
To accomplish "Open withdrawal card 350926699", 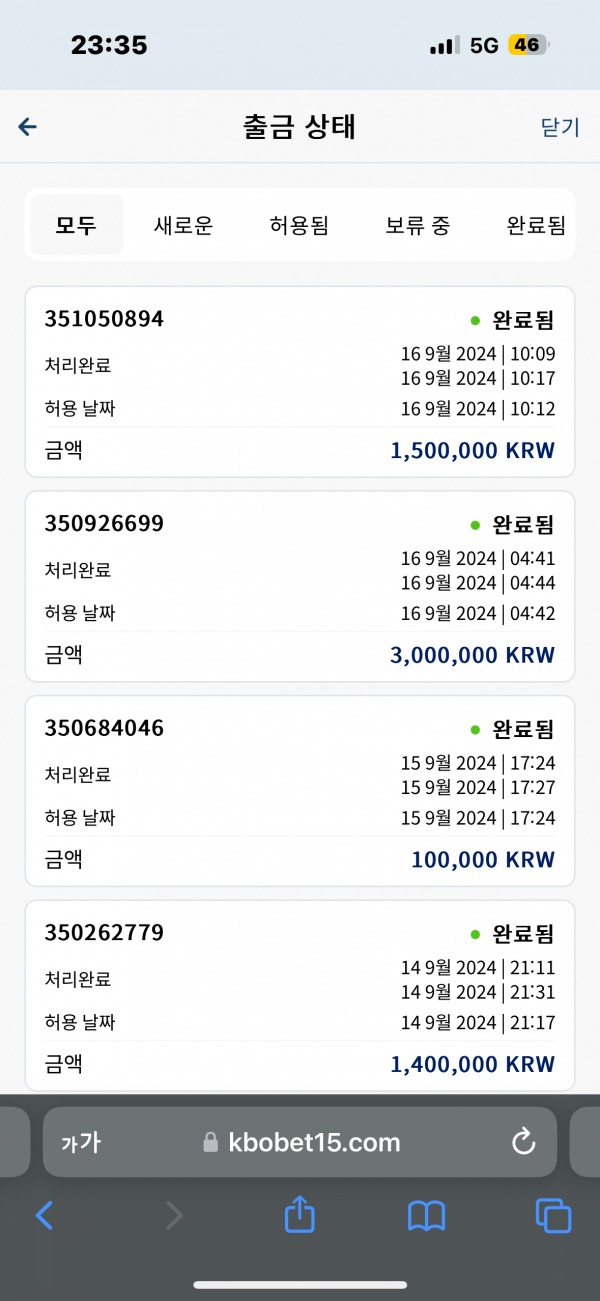I will pyautogui.click(x=300, y=586).
